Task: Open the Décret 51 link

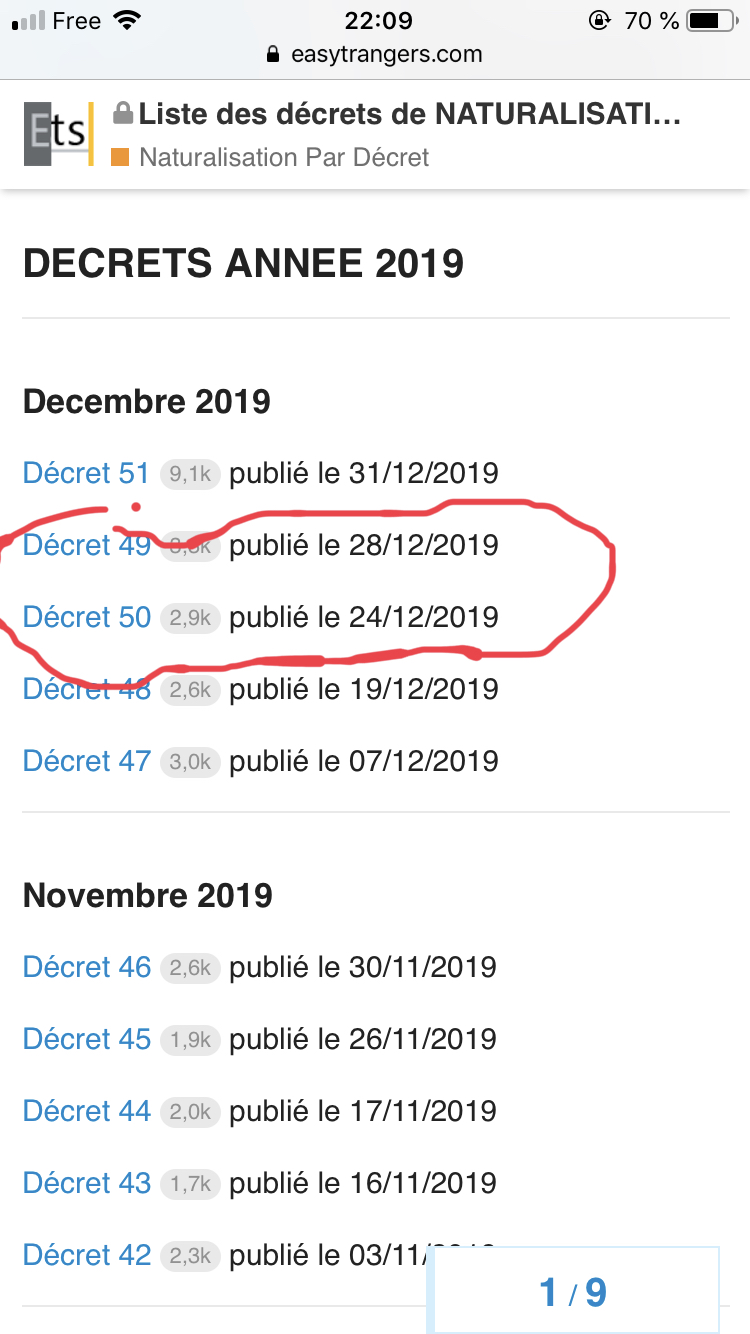Action: pyautogui.click(x=86, y=473)
